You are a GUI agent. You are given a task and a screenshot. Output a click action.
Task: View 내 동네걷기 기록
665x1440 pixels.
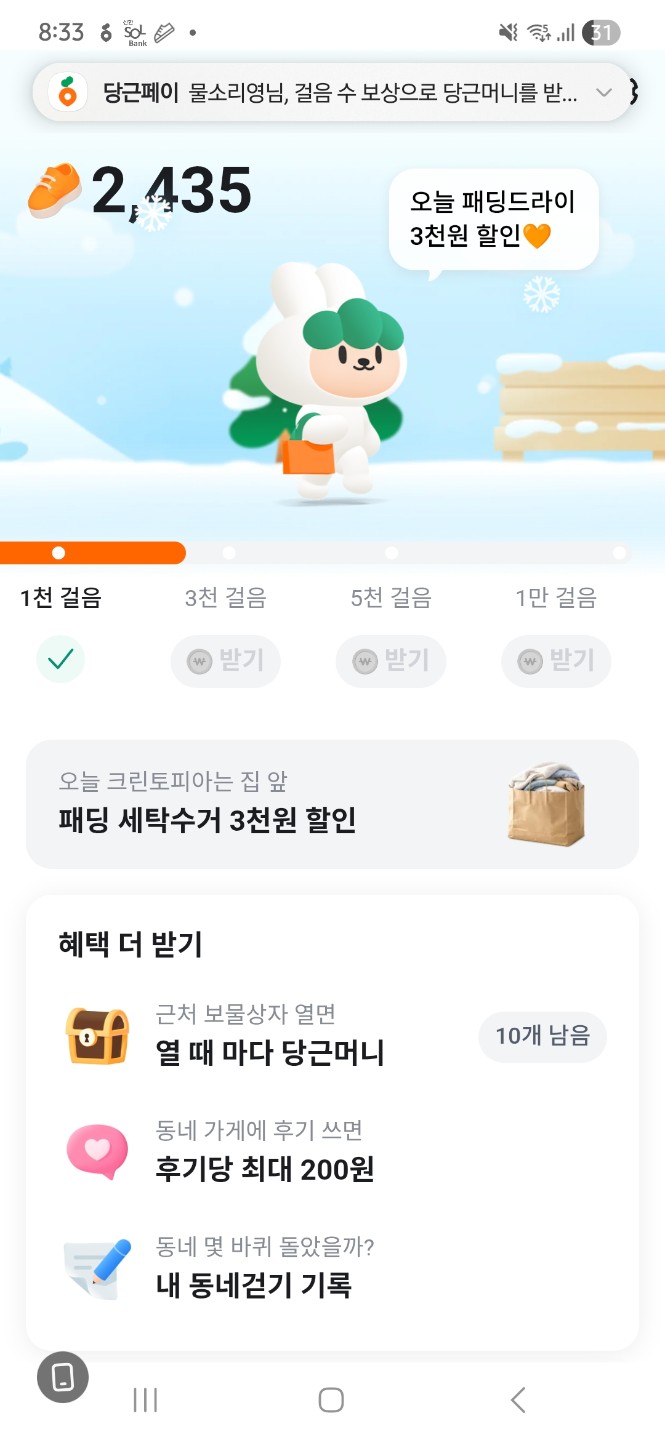[332, 1267]
